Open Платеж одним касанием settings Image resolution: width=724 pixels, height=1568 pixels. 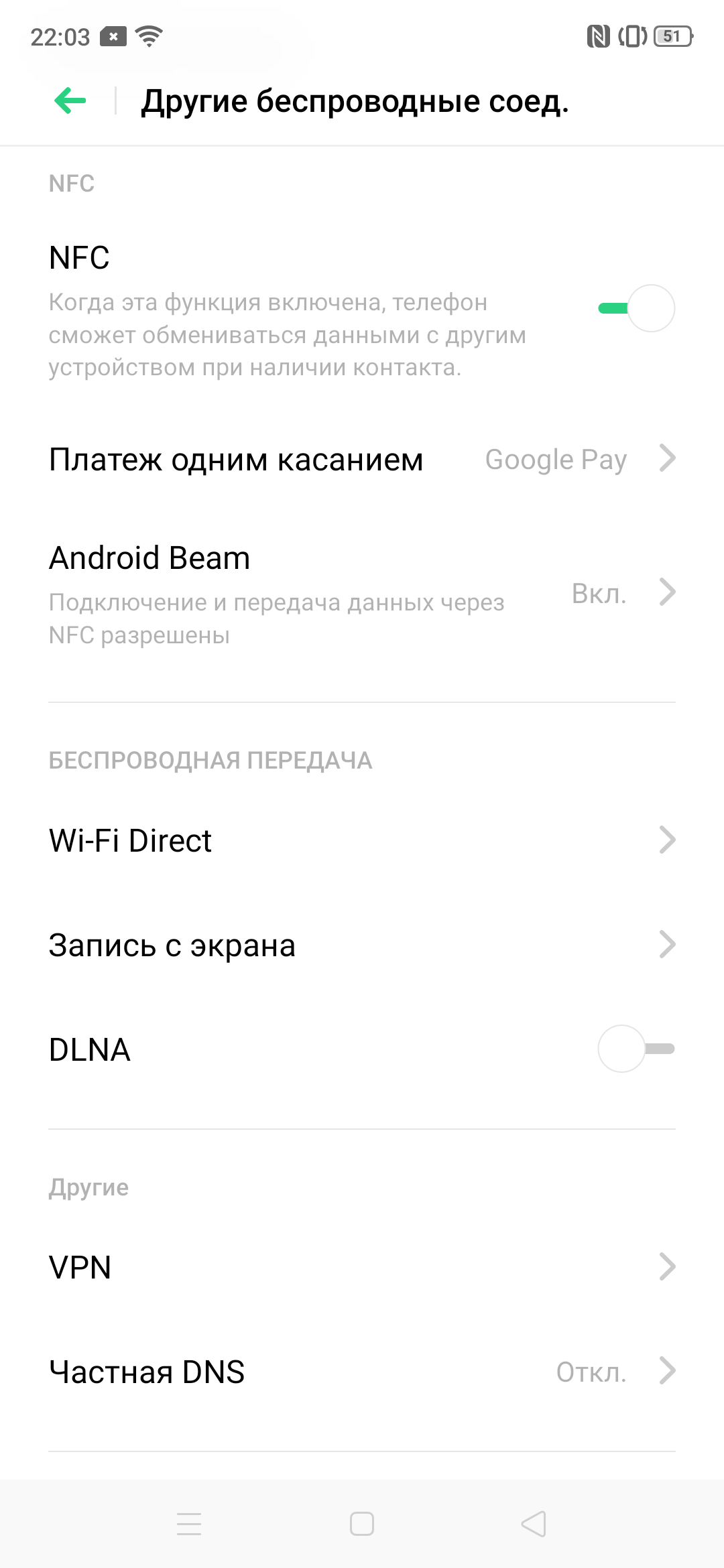pos(362,460)
